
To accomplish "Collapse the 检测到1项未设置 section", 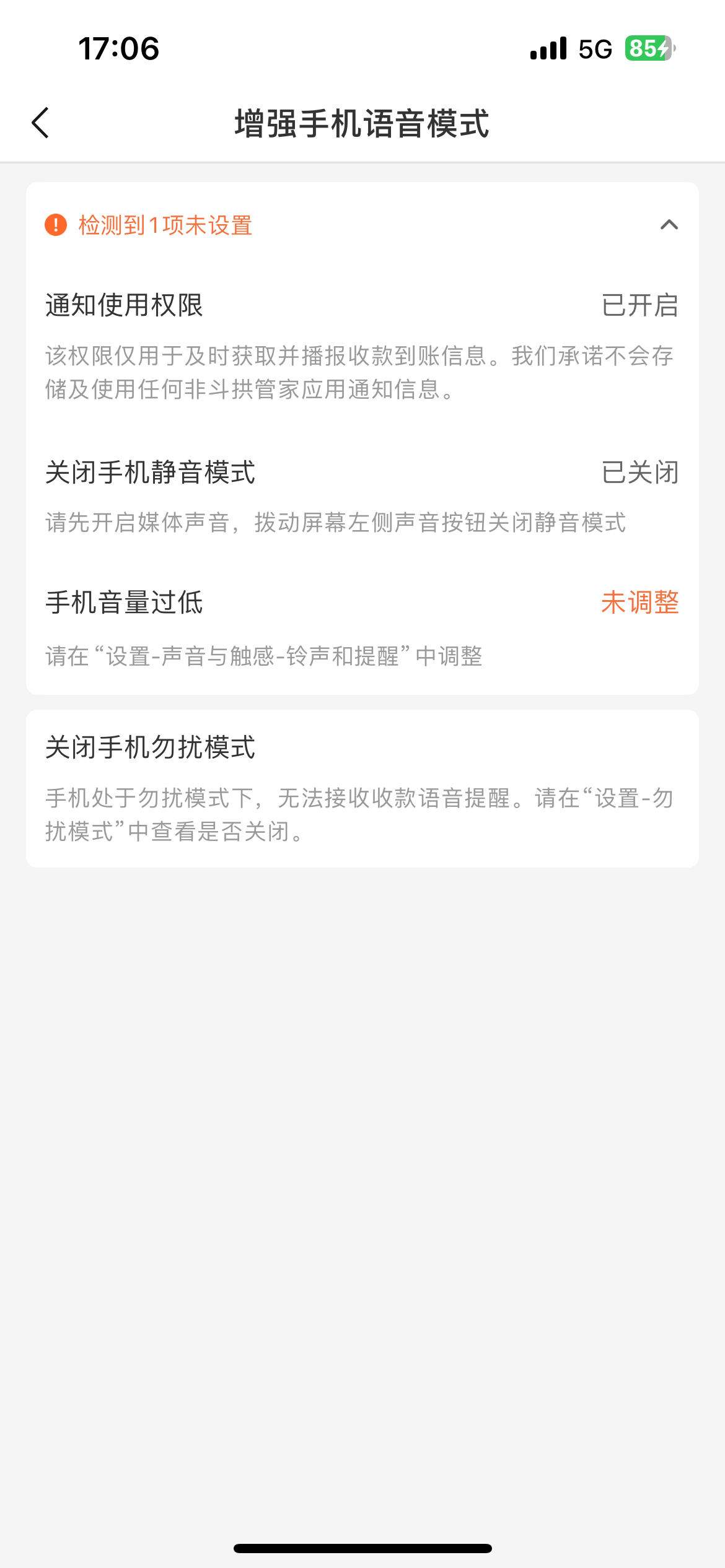I will (669, 225).
